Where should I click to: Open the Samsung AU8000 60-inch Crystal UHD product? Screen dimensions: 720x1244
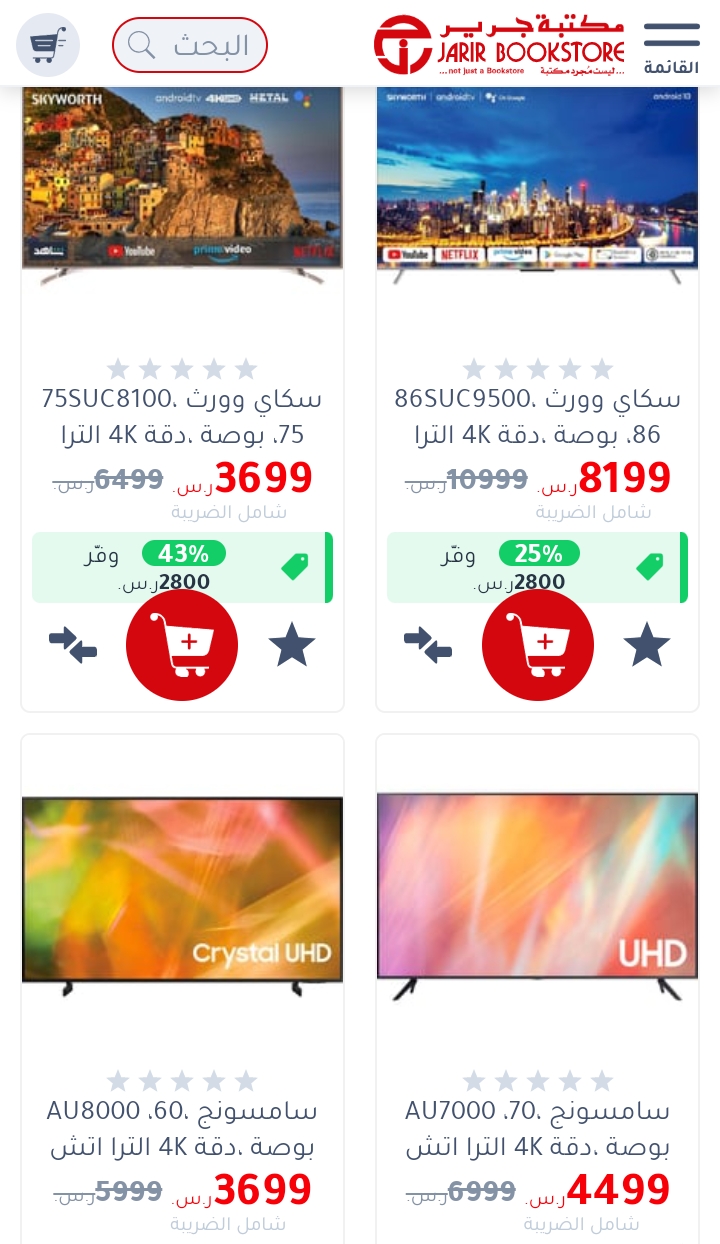182,1128
